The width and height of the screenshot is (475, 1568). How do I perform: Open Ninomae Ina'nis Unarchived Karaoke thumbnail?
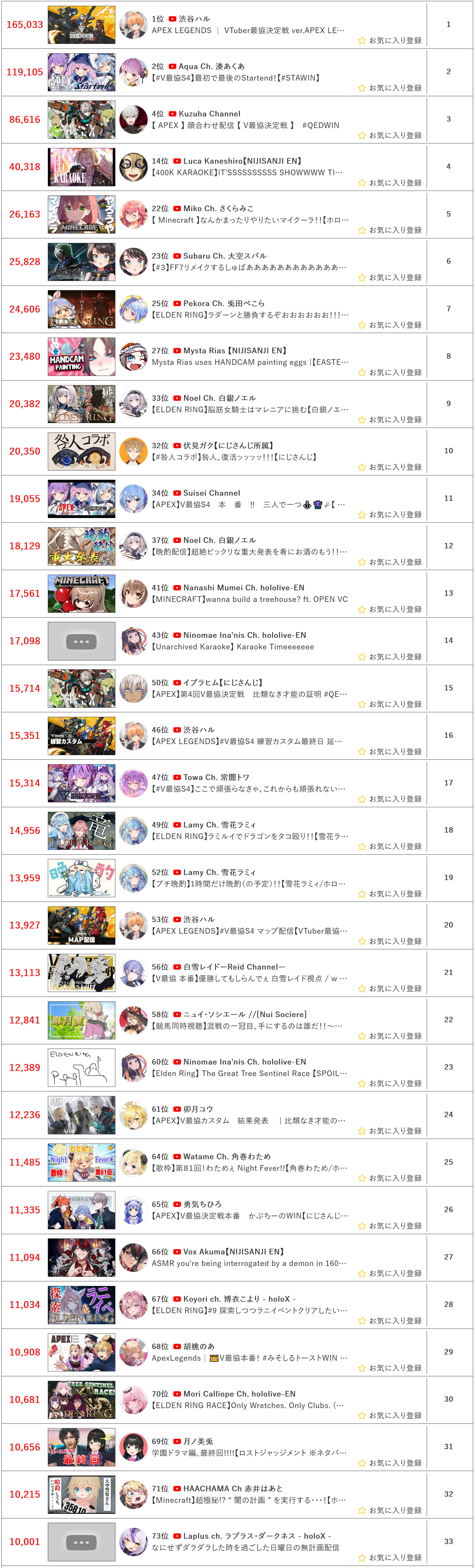(x=82, y=641)
